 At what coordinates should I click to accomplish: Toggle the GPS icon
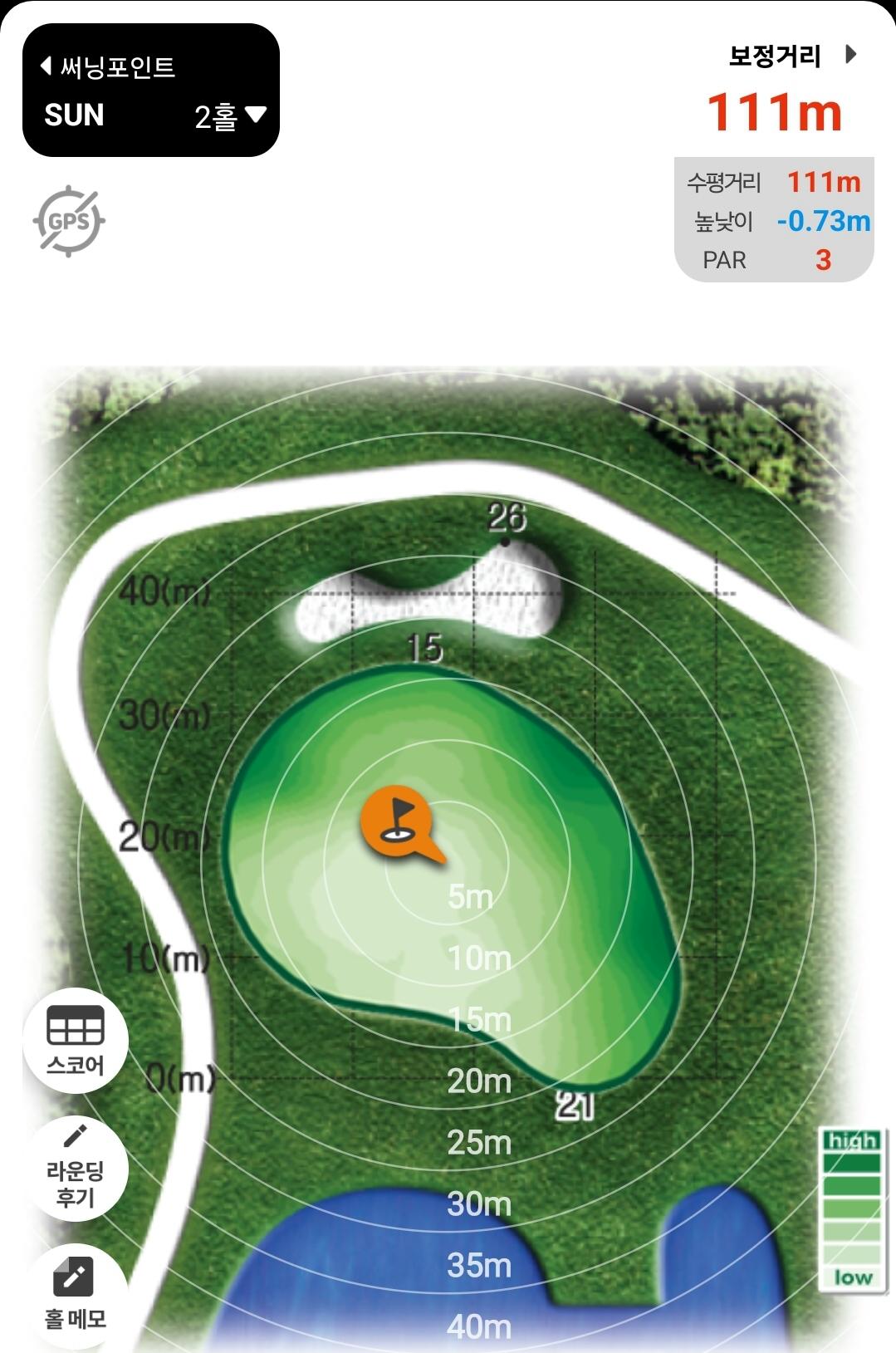[69, 221]
